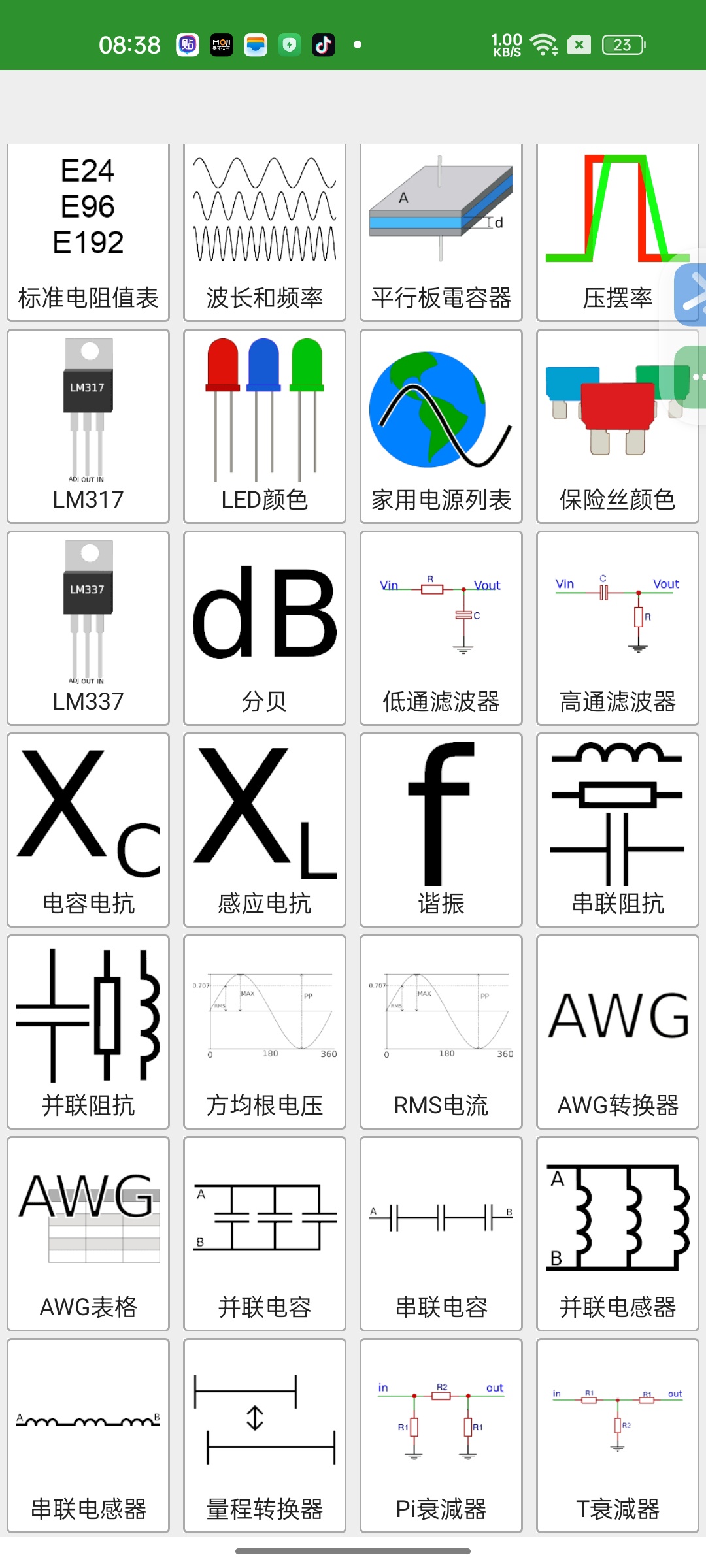Open the 高通滤波器 calculator
The image size is (706, 1568).
(618, 628)
